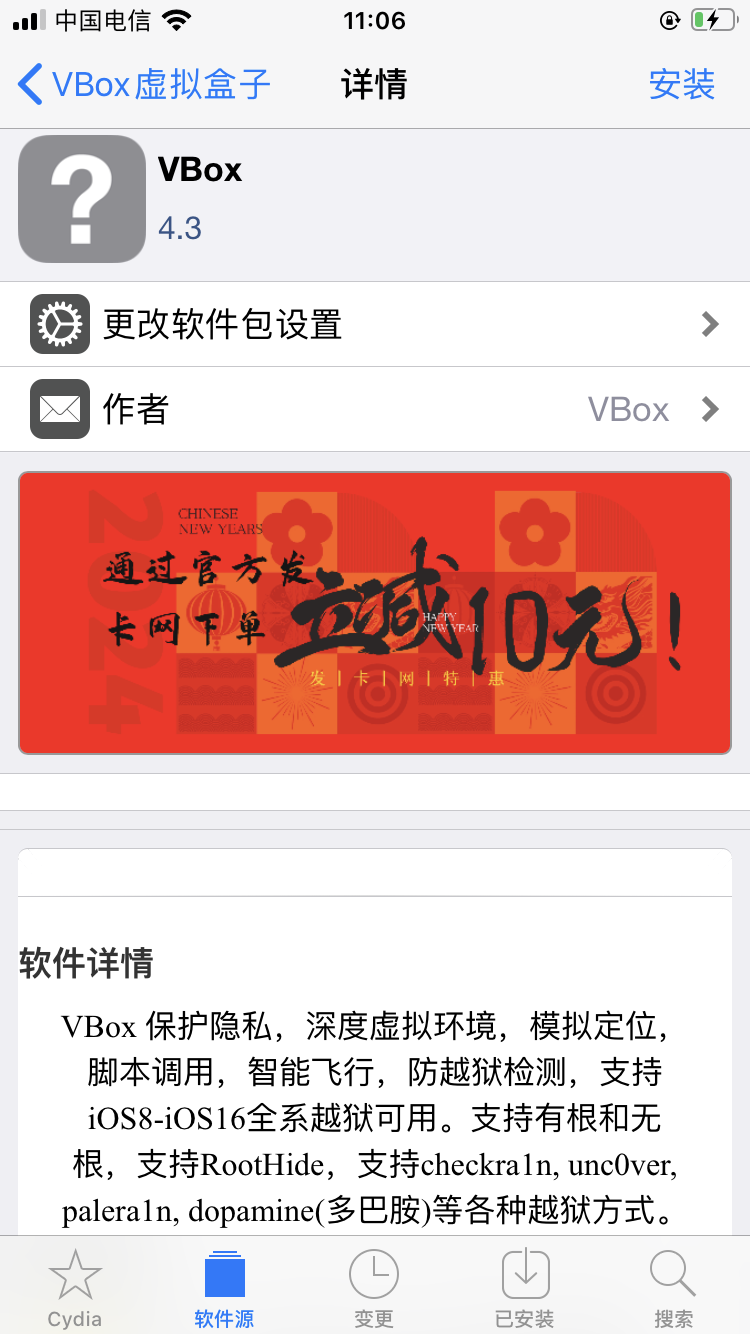The image size is (750, 1334).
Task: Open the red New Year promo banner
Action: 375,612
